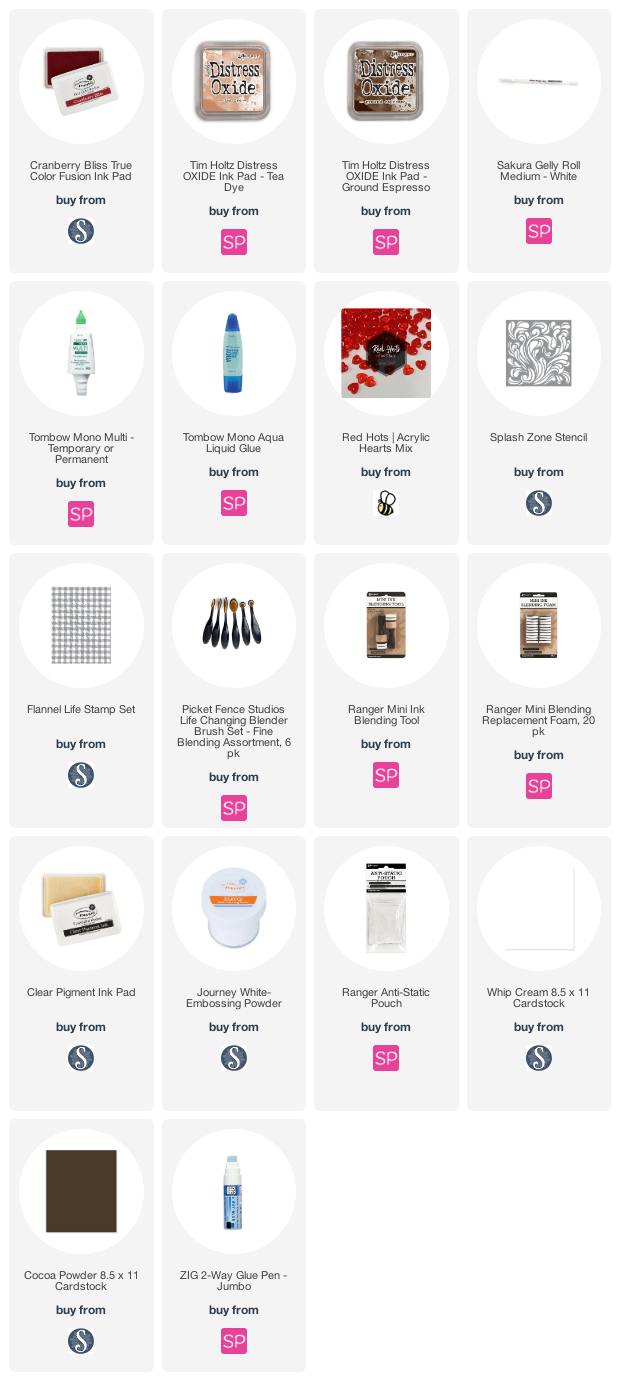Tap the S store button under Clear Pigment Ink Pad
The width and height of the screenshot is (620, 1392).
tap(81, 1058)
